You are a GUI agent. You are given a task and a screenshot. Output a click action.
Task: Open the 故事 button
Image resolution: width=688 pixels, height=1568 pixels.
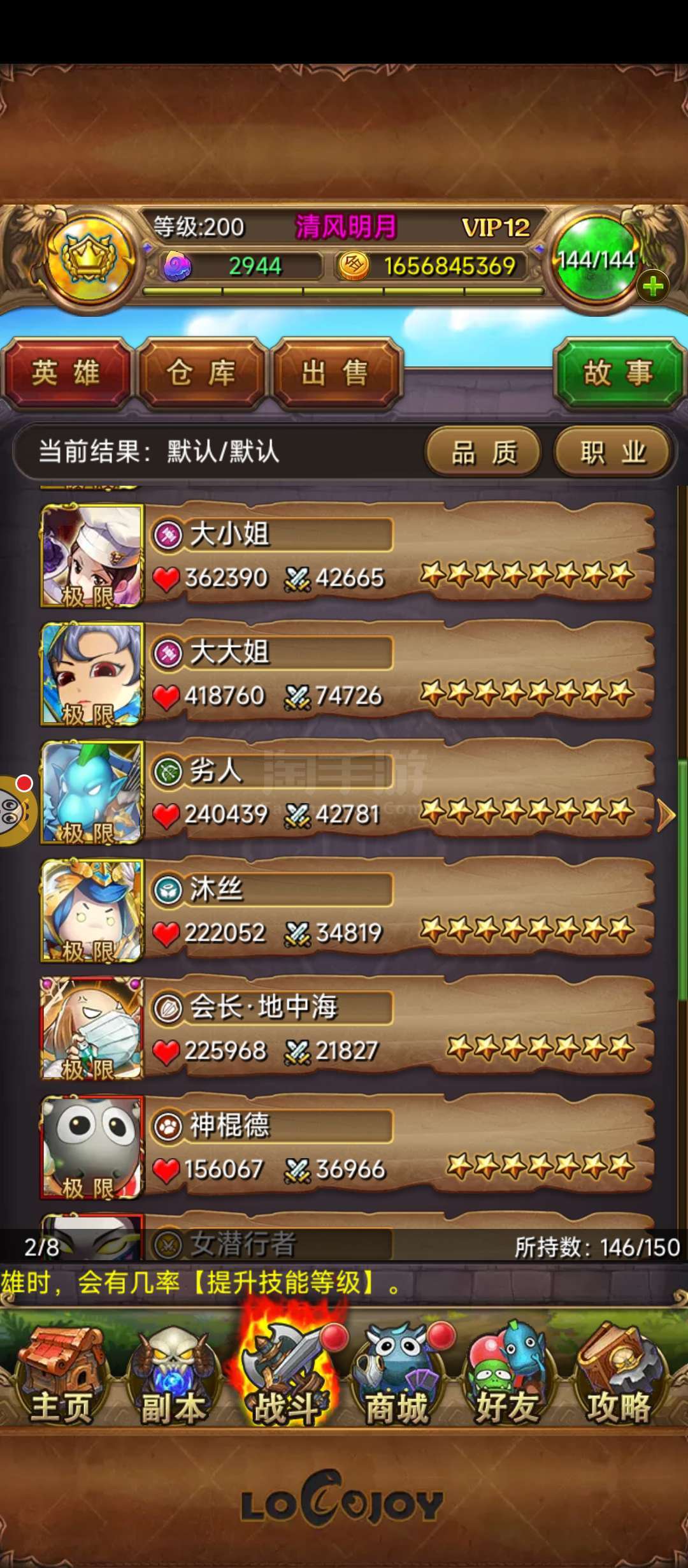[x=619, y=373]
